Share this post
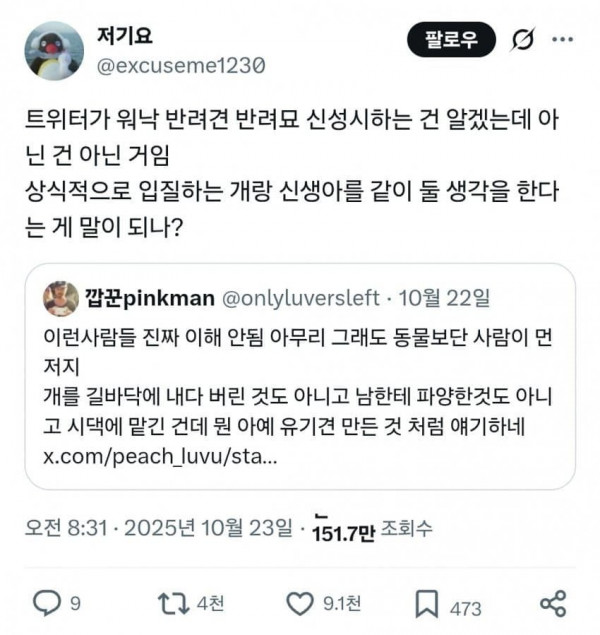Image resolution: width=600 pixels, height=635 pixels. 552,603
